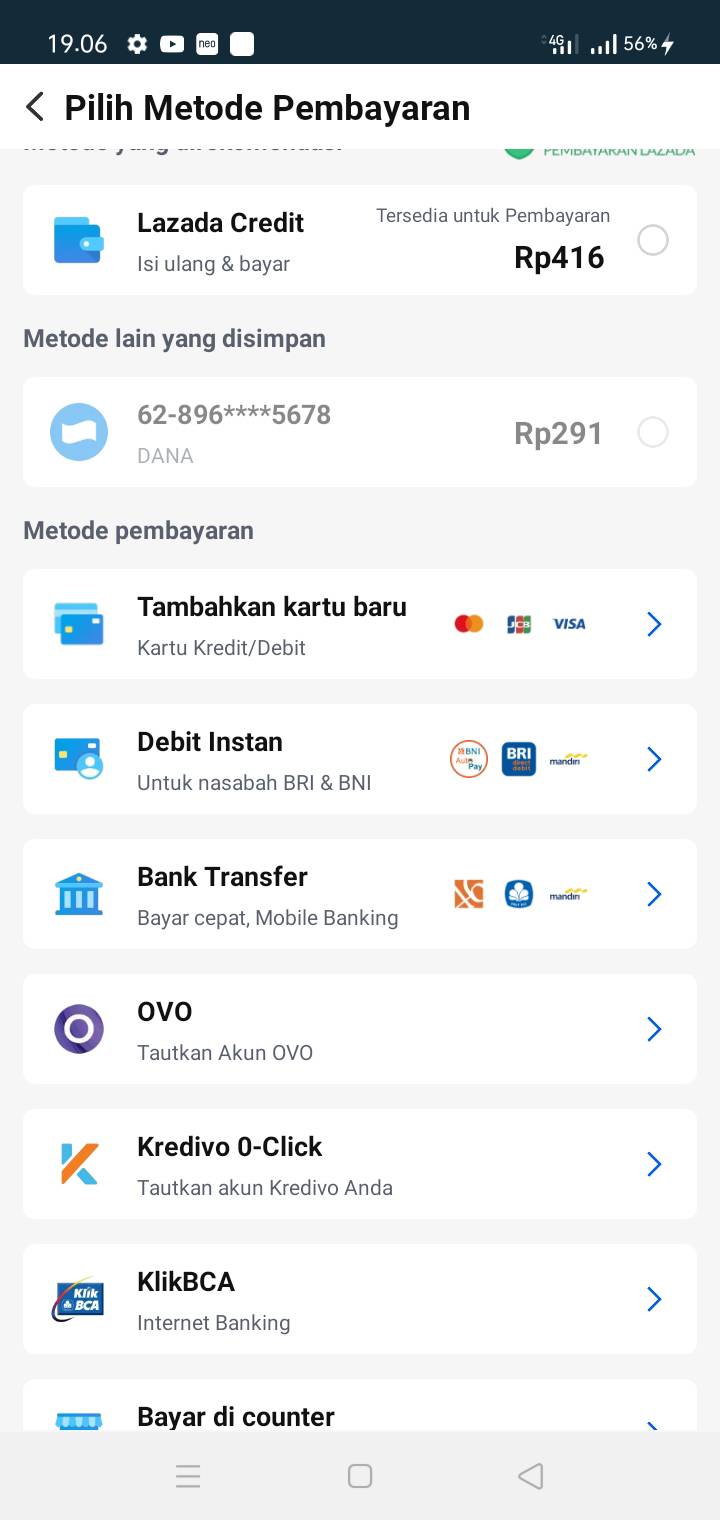Choose KlikBCA Internet Banking
The height and width of the screenshot is (1520, 720).
click(x=360, y=1299)
